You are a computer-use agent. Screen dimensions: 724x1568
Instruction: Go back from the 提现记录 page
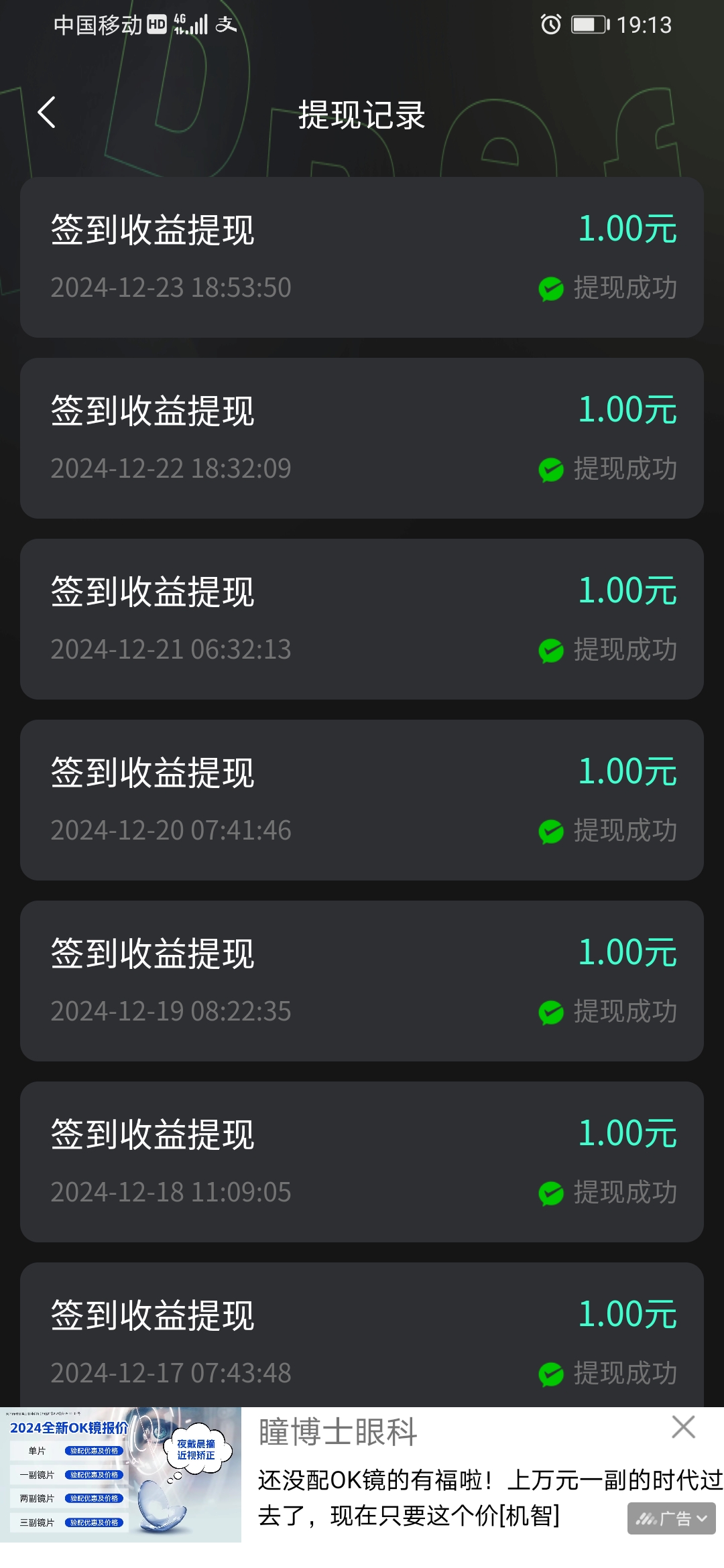46,113
